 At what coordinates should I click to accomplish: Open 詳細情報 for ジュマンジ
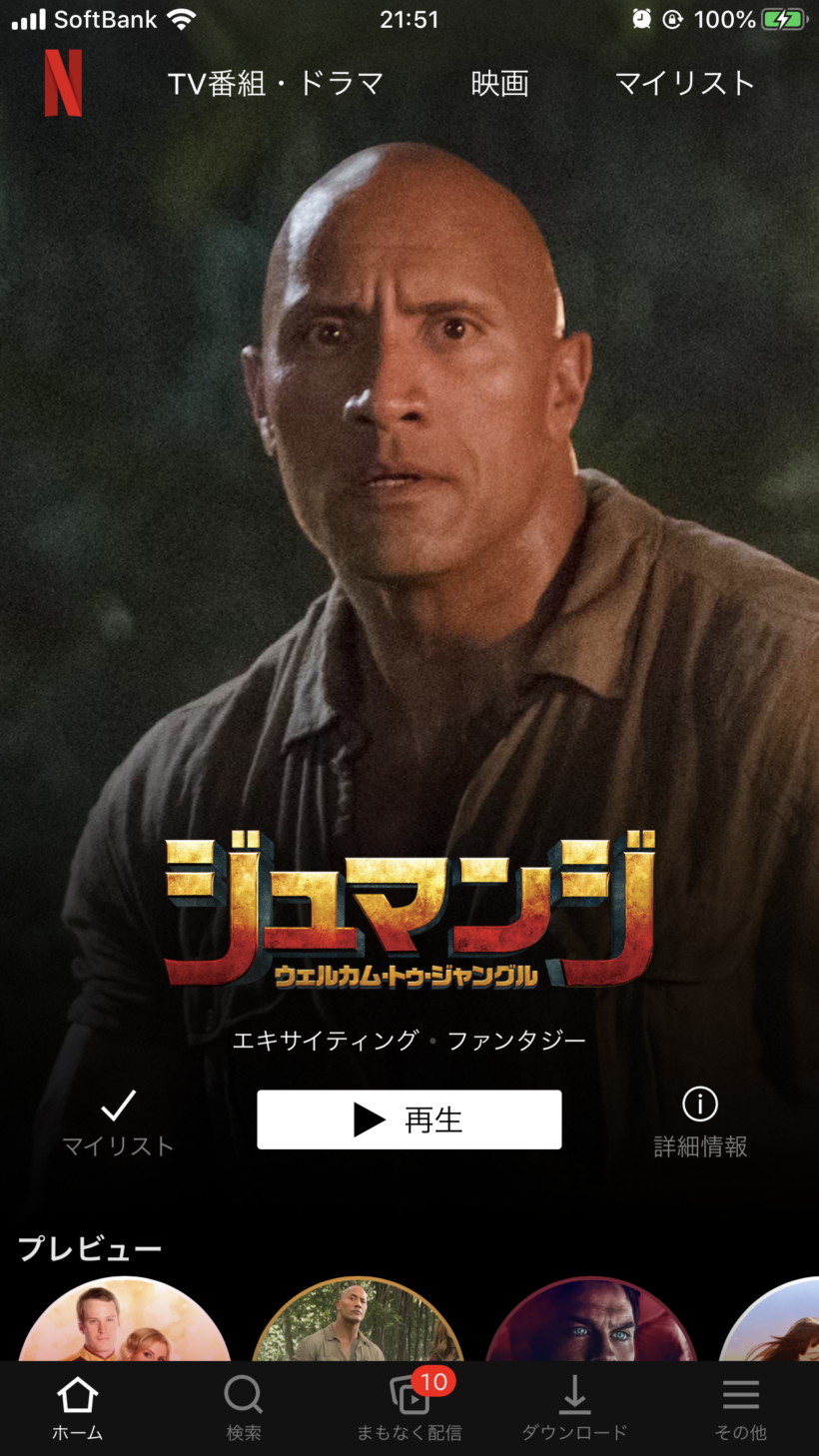tap(700, 1121)
